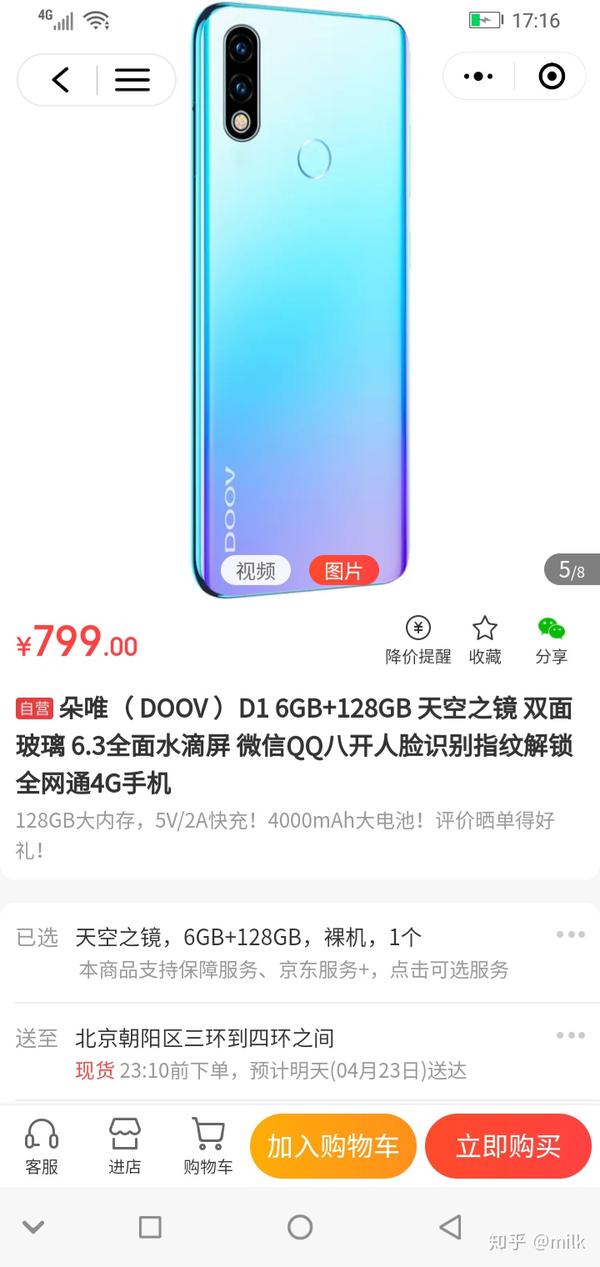
Task: Open the hamburger menu in header
Action: click(x=132, y=80)
